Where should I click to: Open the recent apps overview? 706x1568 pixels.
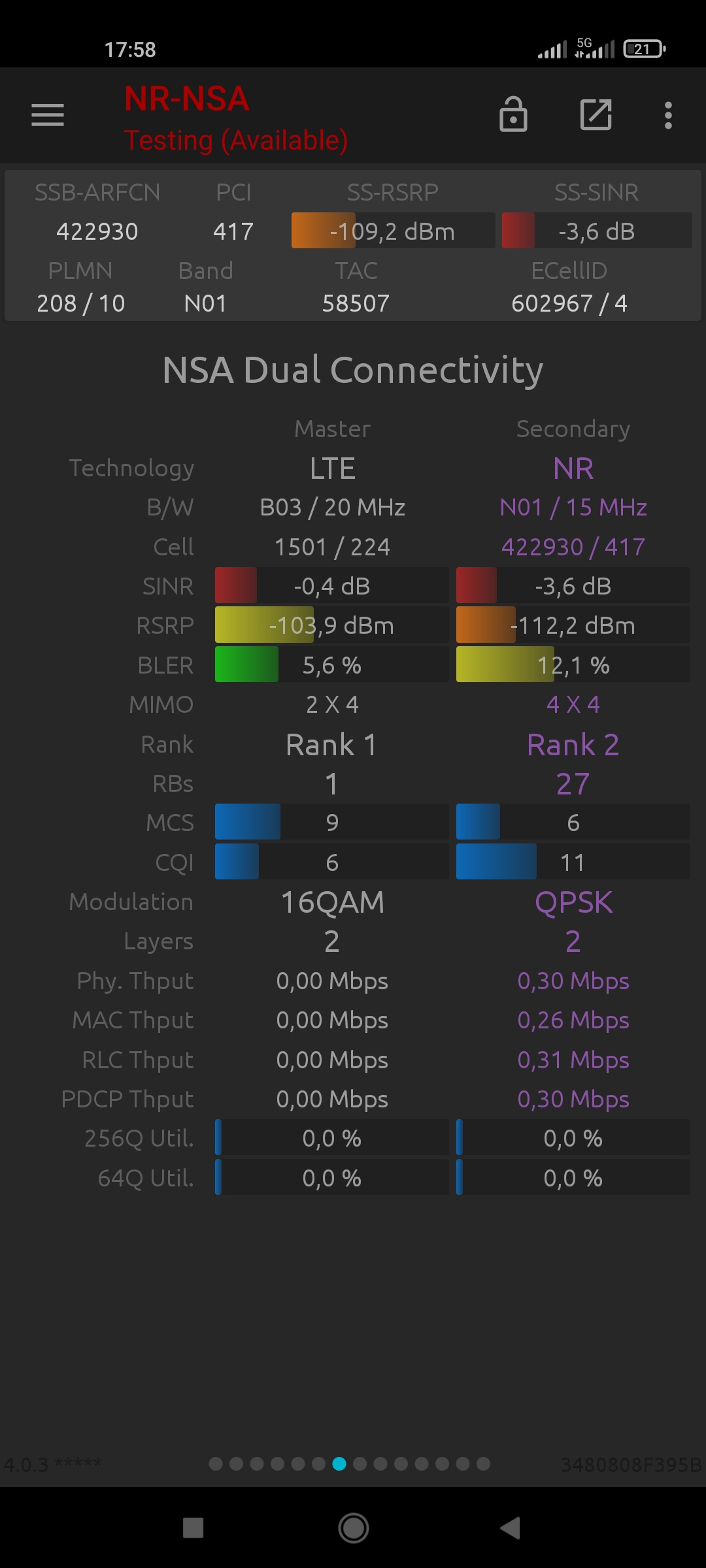pyautogui.click(x=193, y=1528)
